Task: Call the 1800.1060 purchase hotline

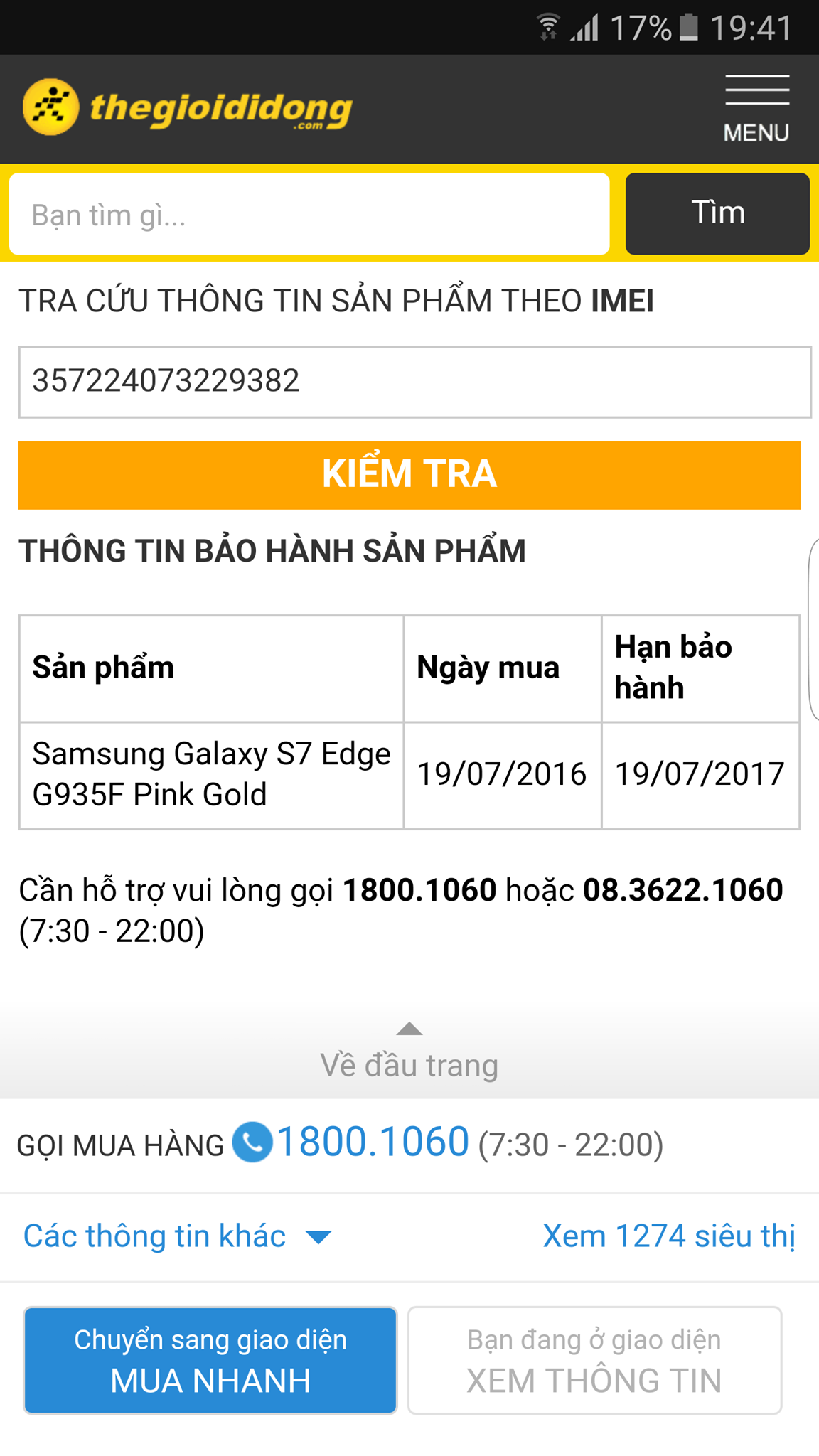Action: point(371,1142)
